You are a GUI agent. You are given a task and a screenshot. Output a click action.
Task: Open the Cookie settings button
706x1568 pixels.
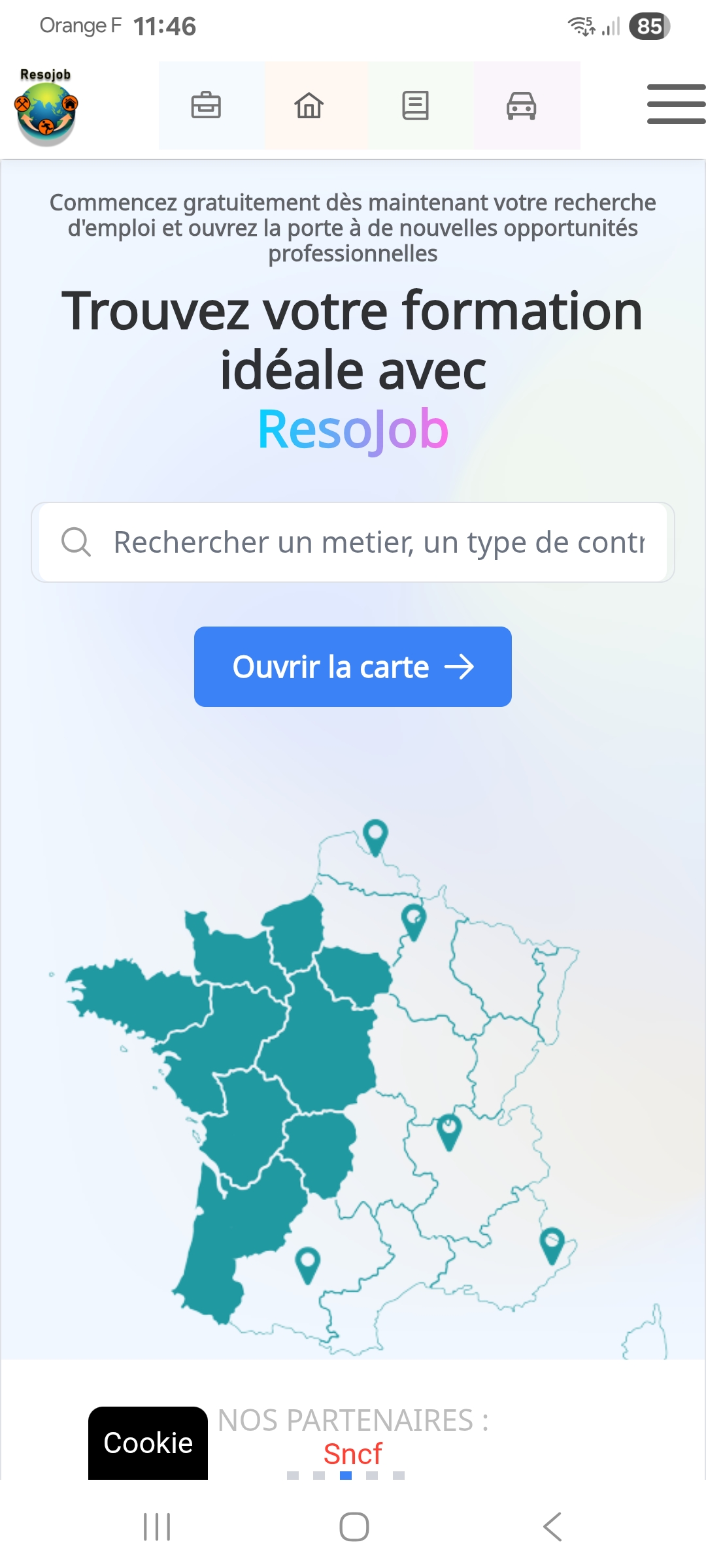pos(148,1443)
